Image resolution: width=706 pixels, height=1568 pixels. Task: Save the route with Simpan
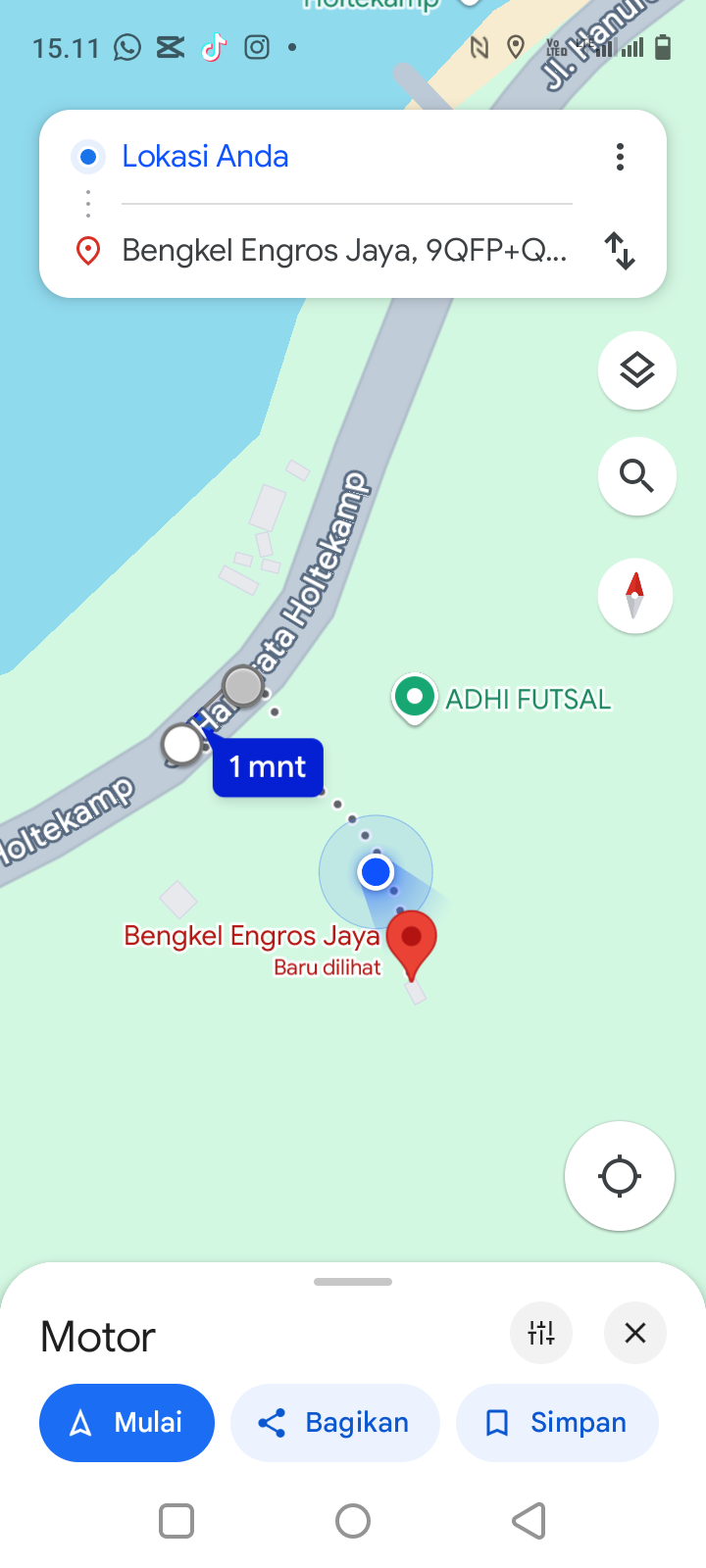[557, 1423]
